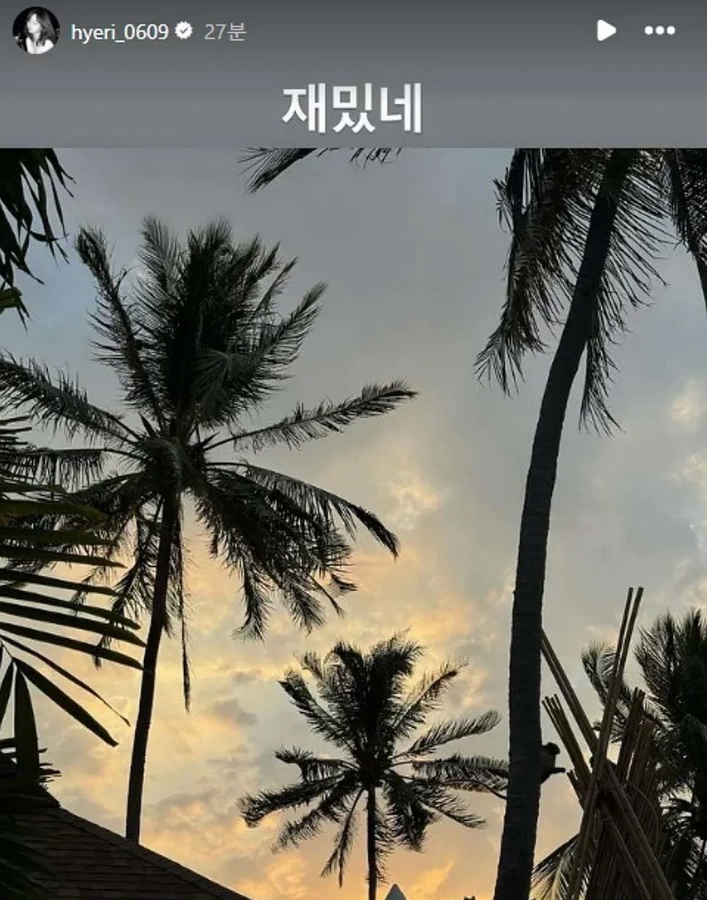Tap the hyeri_0609 username

click(x=119, y=32)
